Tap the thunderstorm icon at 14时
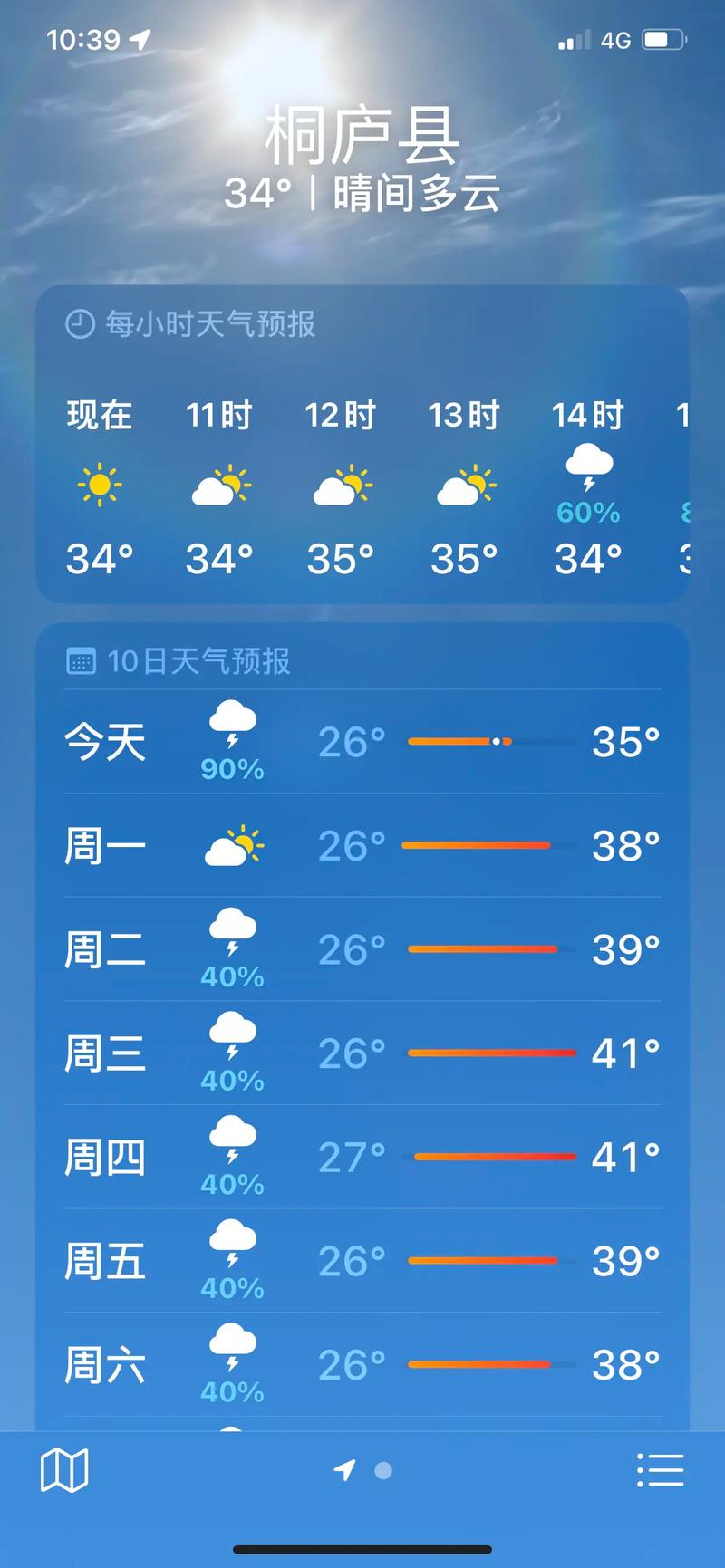This screenshot has height=1568, width=725. pyautogui.click(x=587, y=471)
